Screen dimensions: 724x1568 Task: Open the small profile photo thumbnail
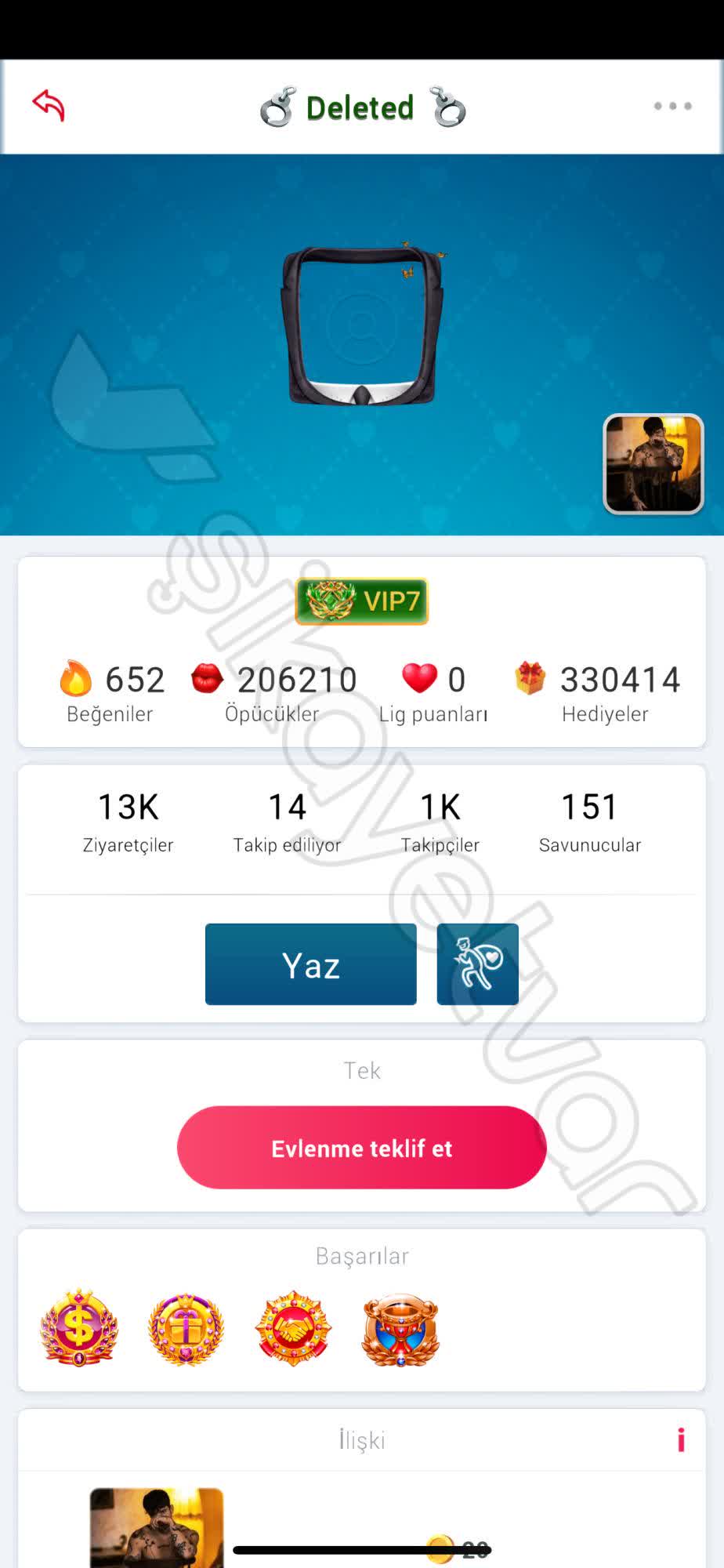point(653,464)
